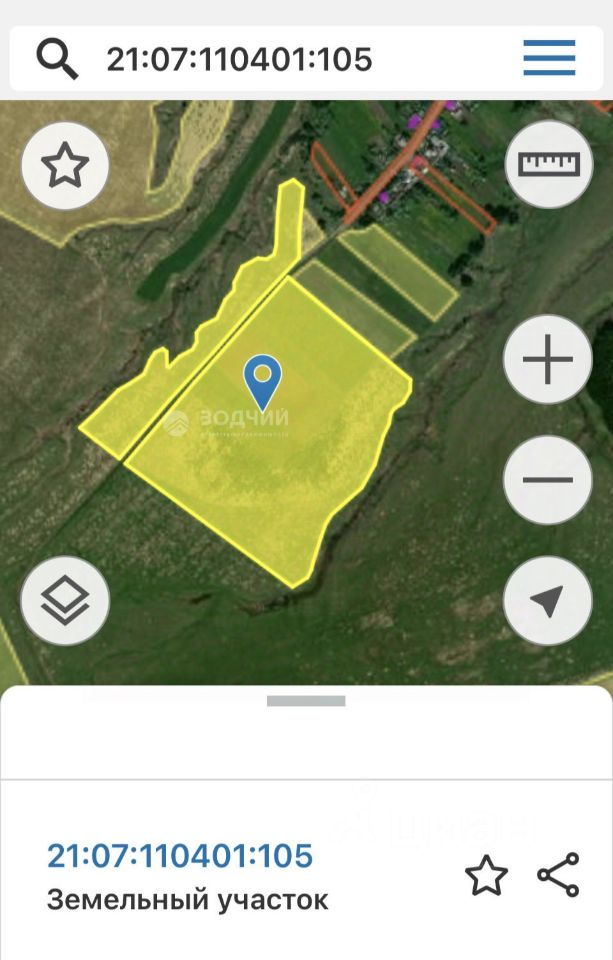
Task: Tap the search magnifier icon
Action: [57, 59]
